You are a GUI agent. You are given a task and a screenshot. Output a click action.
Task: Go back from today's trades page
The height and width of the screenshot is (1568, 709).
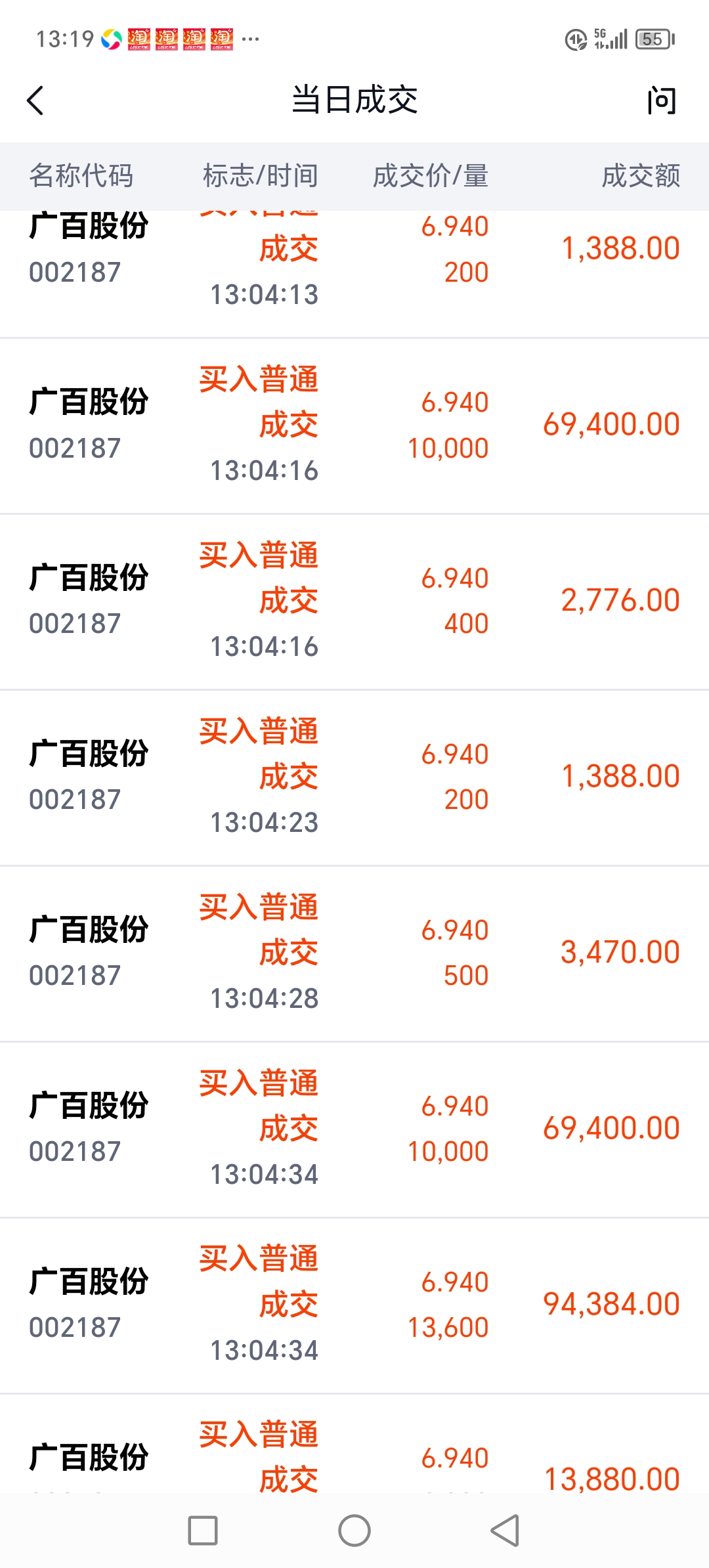35,101
